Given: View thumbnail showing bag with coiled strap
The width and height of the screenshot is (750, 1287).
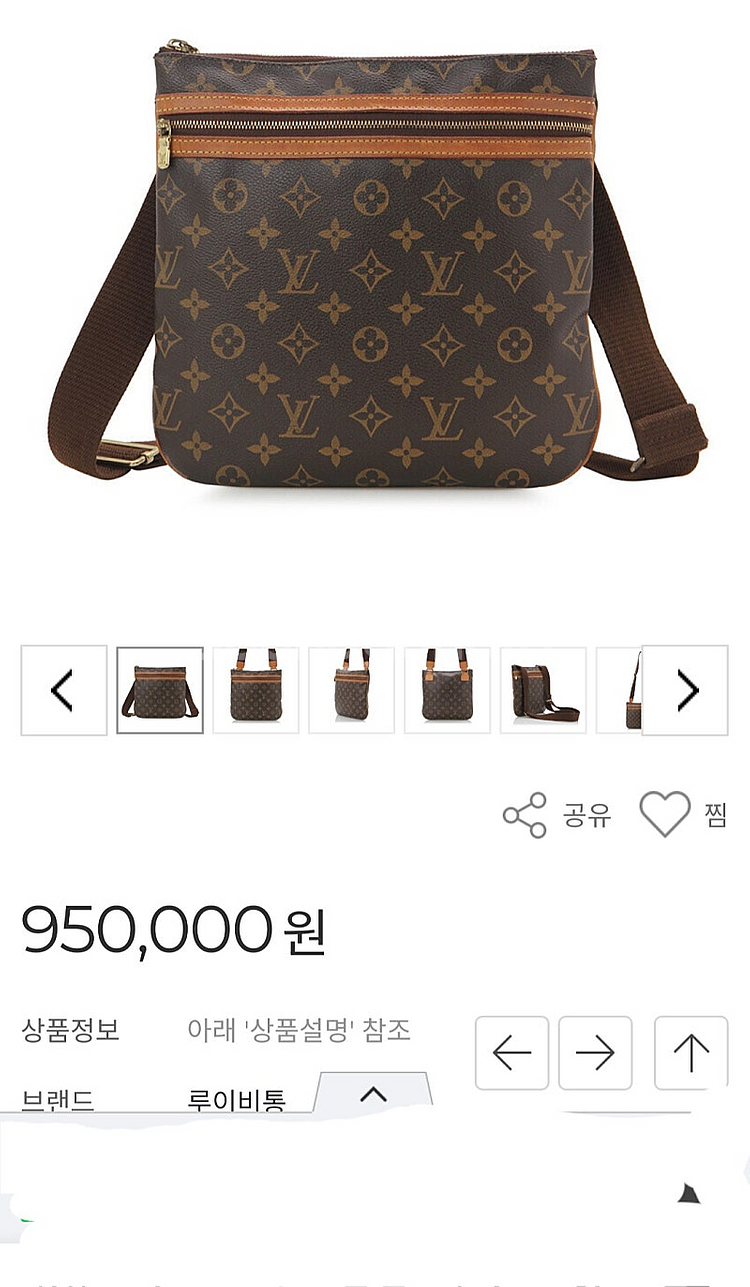Looking at the screenshot, I should [x=543, y=690].
